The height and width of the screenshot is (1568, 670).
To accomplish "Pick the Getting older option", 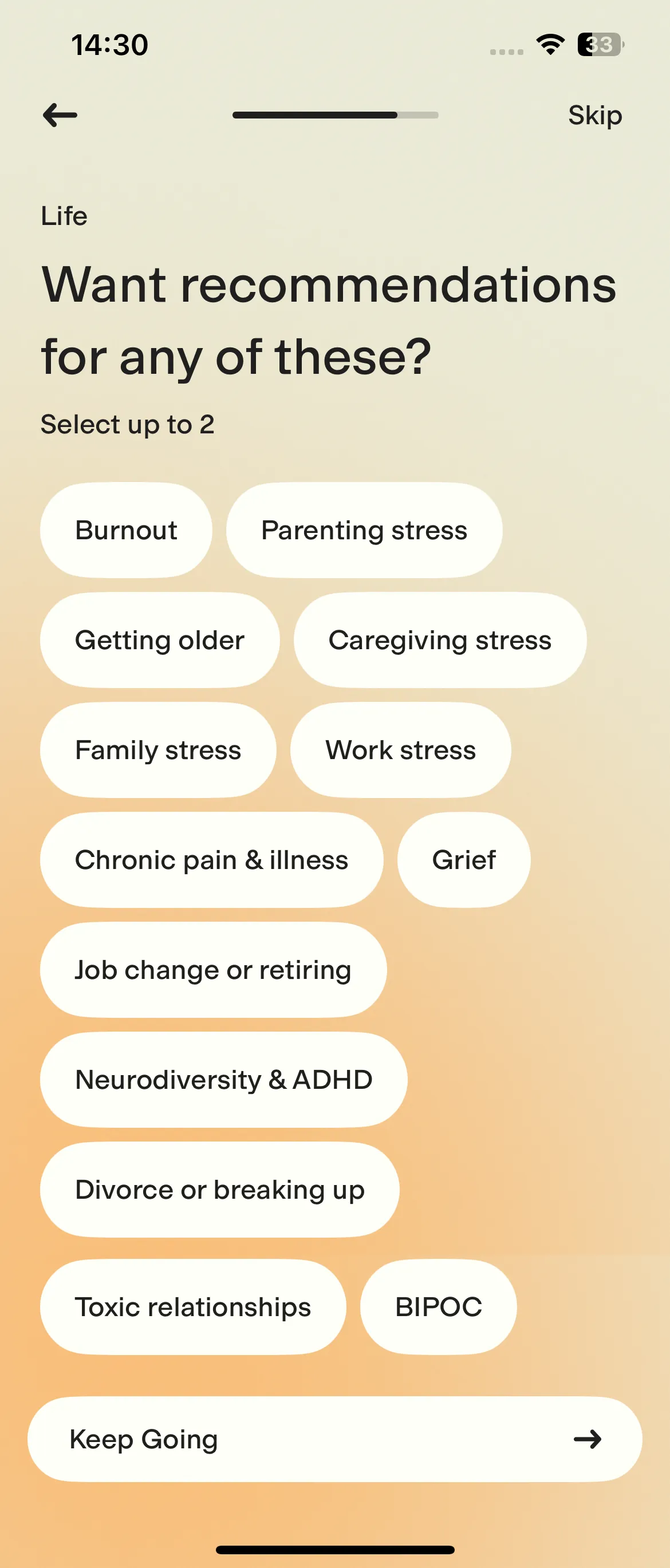I will [x=160, y=641].
